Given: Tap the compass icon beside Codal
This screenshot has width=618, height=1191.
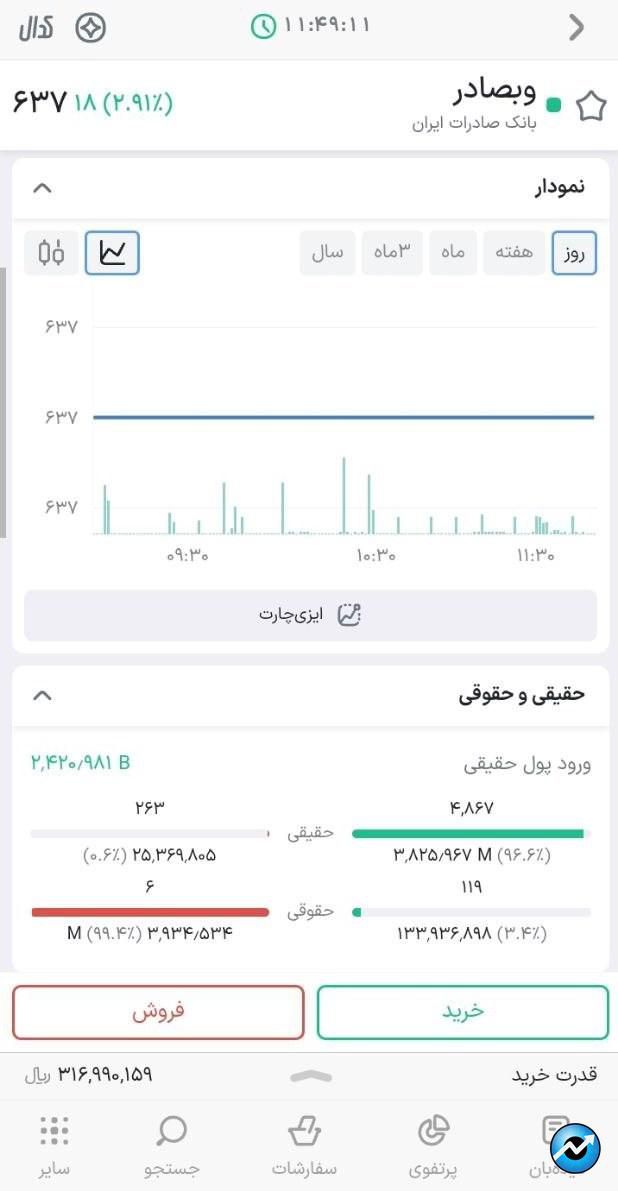Looking at the screenshot, I should (91, 28).
